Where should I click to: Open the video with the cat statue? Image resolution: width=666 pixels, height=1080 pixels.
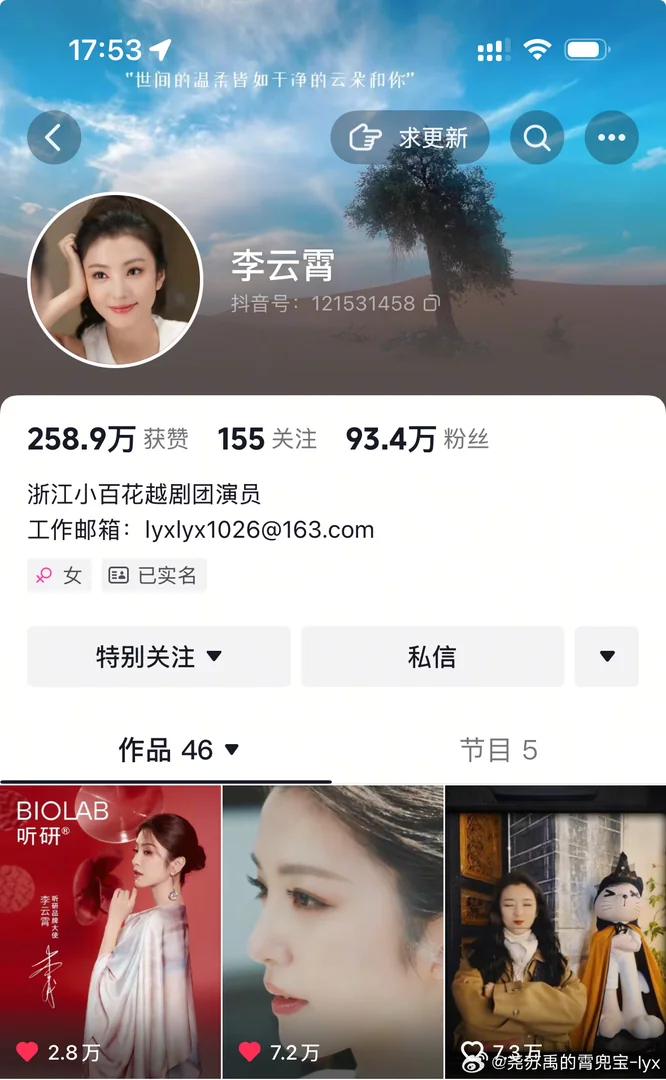coord(556,930)
